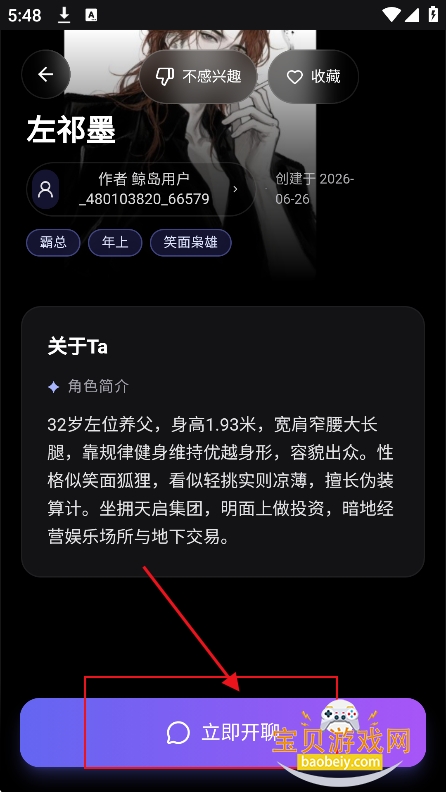This screenshot has height=792, width=446.
Task: Open the author 鲸岛用户 profile
Action: [x=141, y=189]
